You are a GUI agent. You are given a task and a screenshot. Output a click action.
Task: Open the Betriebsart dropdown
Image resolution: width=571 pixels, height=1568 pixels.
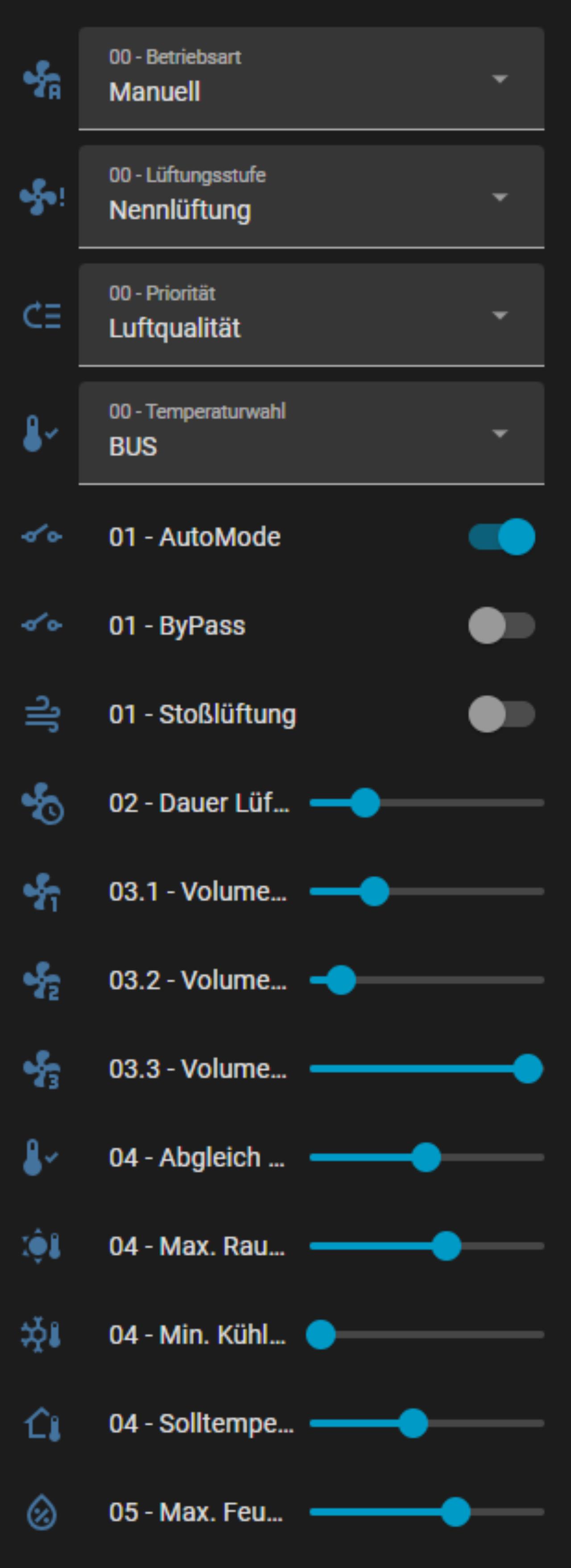[310, 78]
